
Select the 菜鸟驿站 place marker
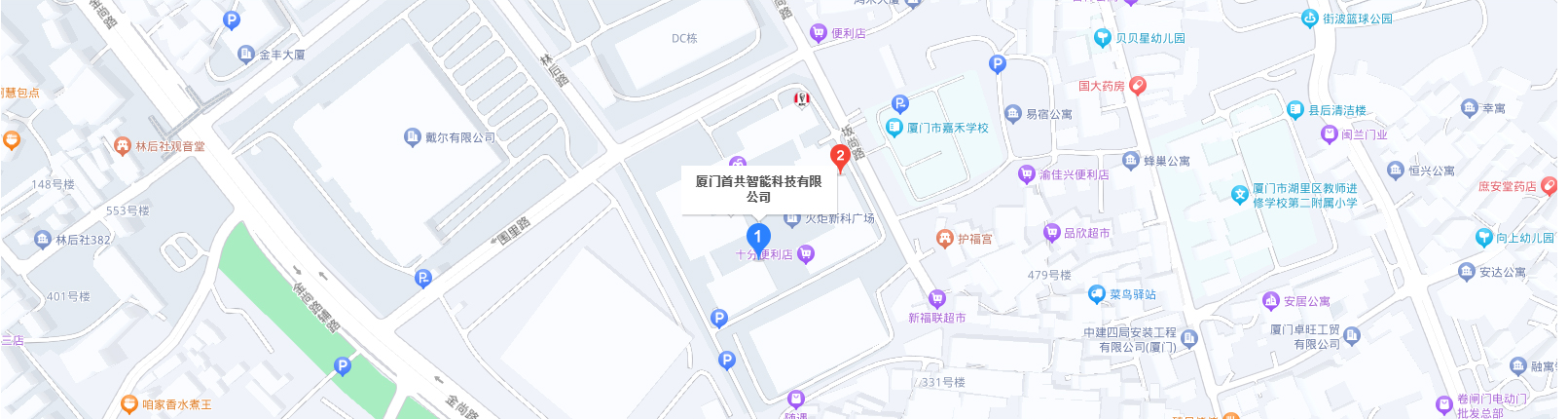1097,293
